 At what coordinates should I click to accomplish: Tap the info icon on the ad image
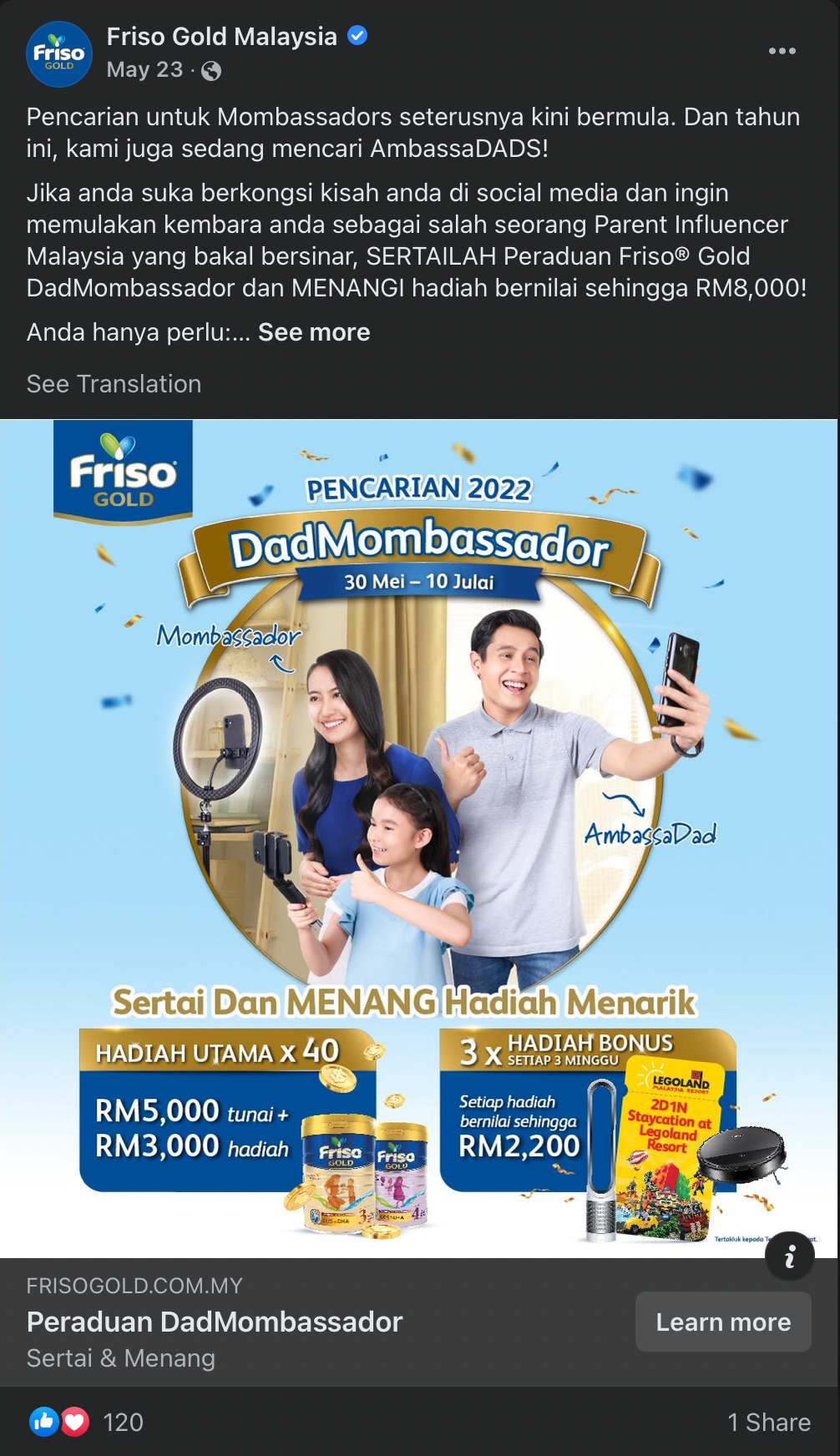tap(789, 1256)
